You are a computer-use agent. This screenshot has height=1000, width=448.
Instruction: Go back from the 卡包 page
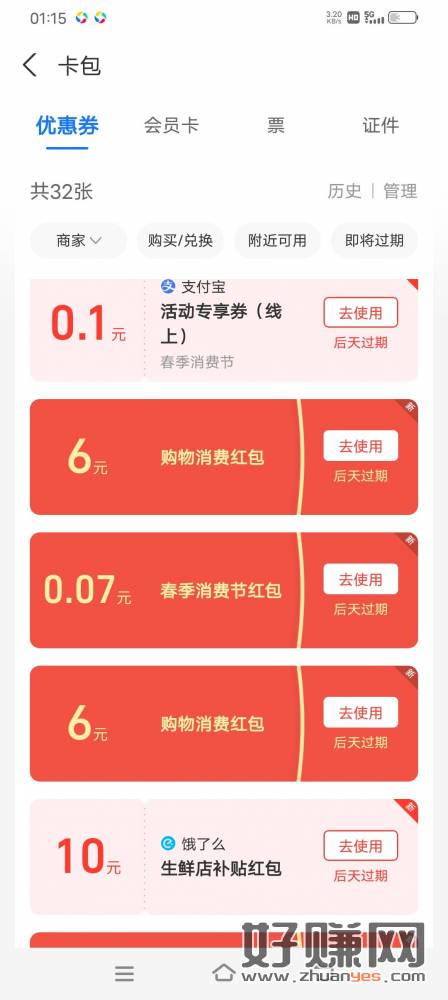coord(30,66)
